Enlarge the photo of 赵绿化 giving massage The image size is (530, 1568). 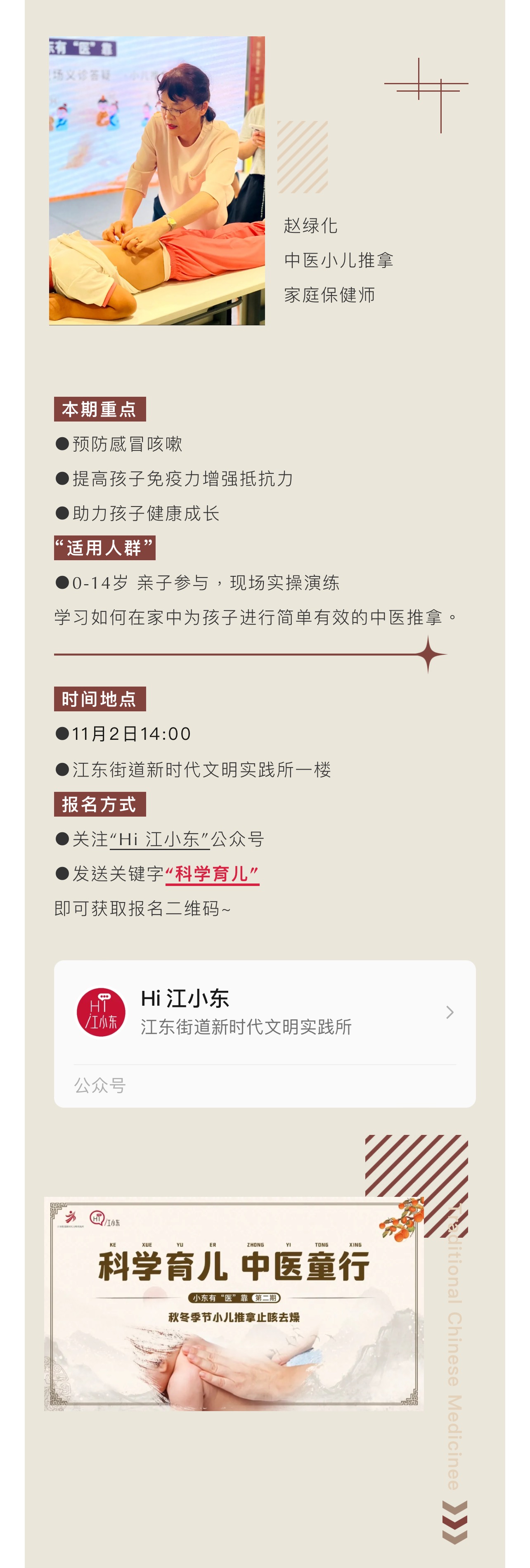click(156, 180)
